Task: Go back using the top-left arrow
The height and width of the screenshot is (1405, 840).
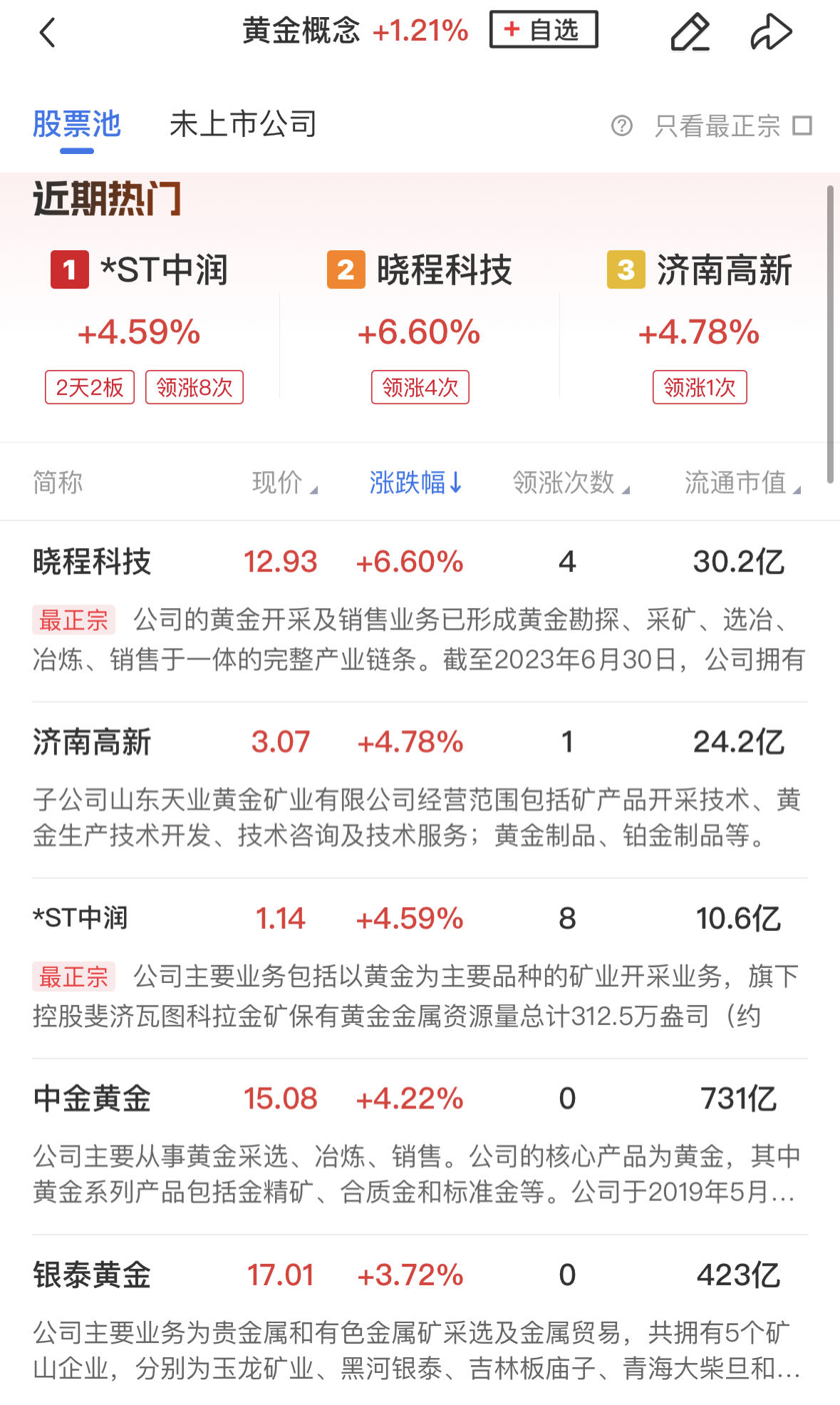Action: click(x=47, y=33)
